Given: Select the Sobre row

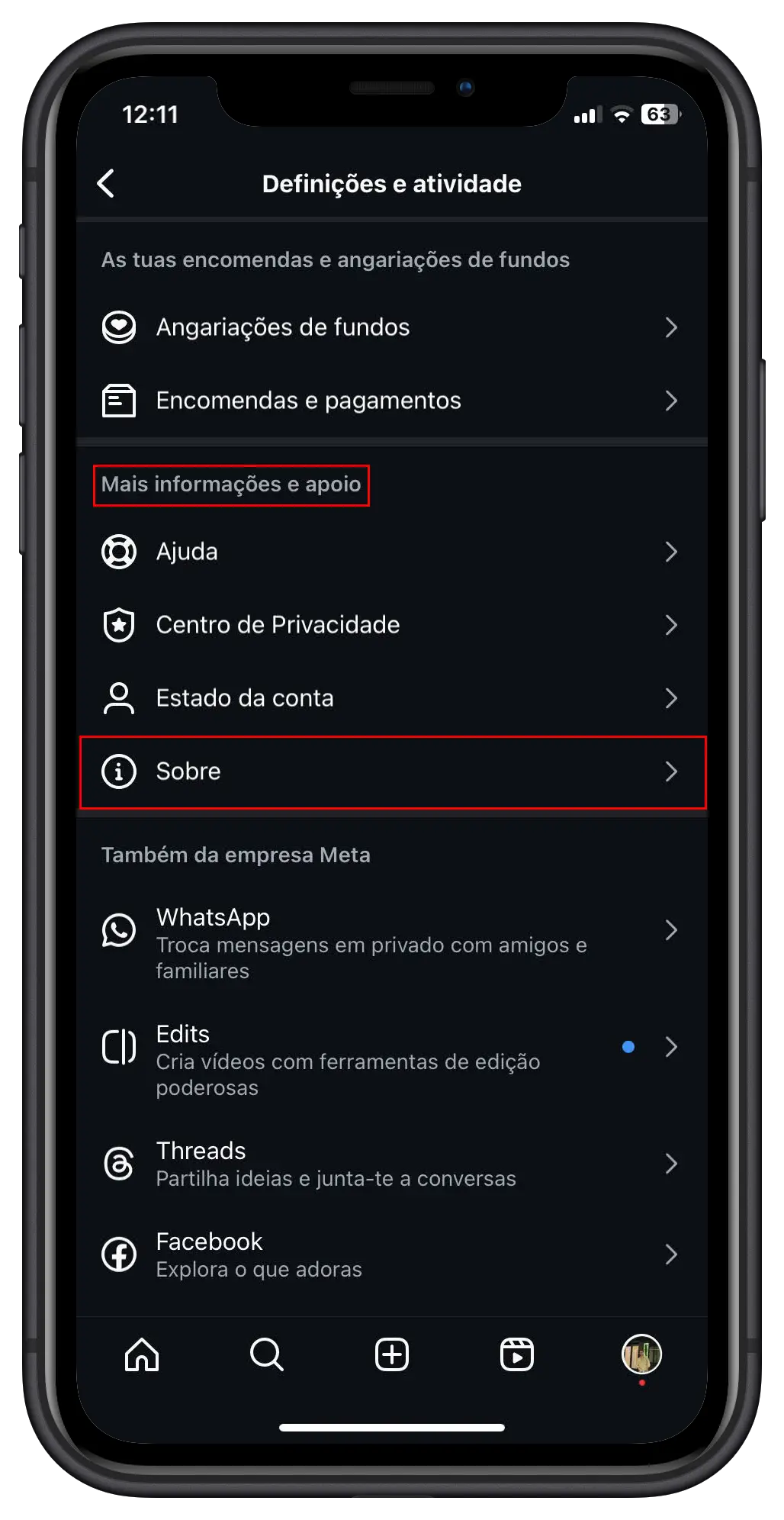Looking at the screenshot, I should 390,771.
